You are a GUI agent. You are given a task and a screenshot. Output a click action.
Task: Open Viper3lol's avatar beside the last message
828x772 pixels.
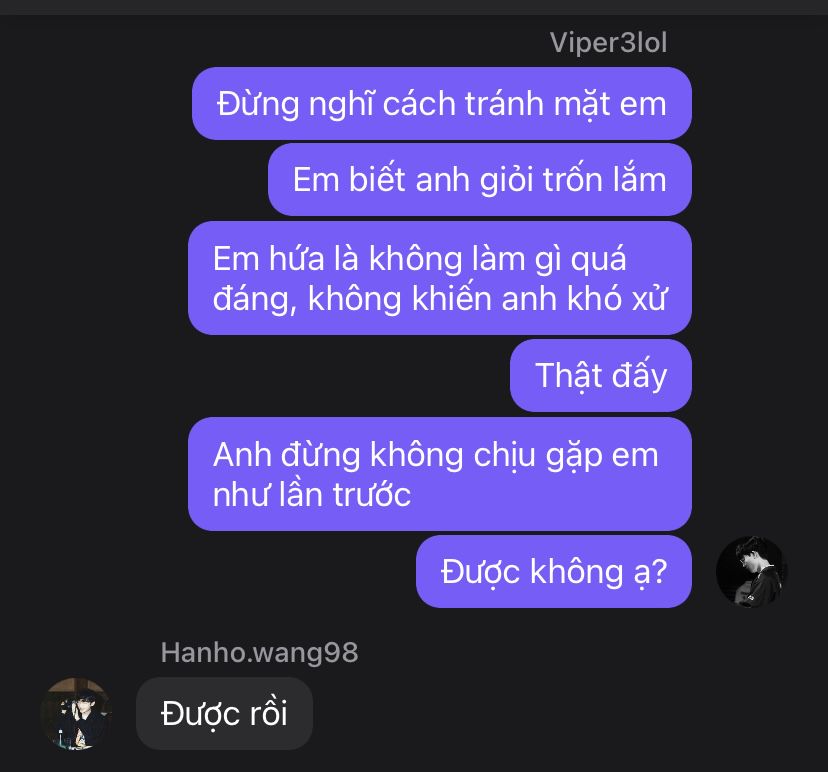751,572
